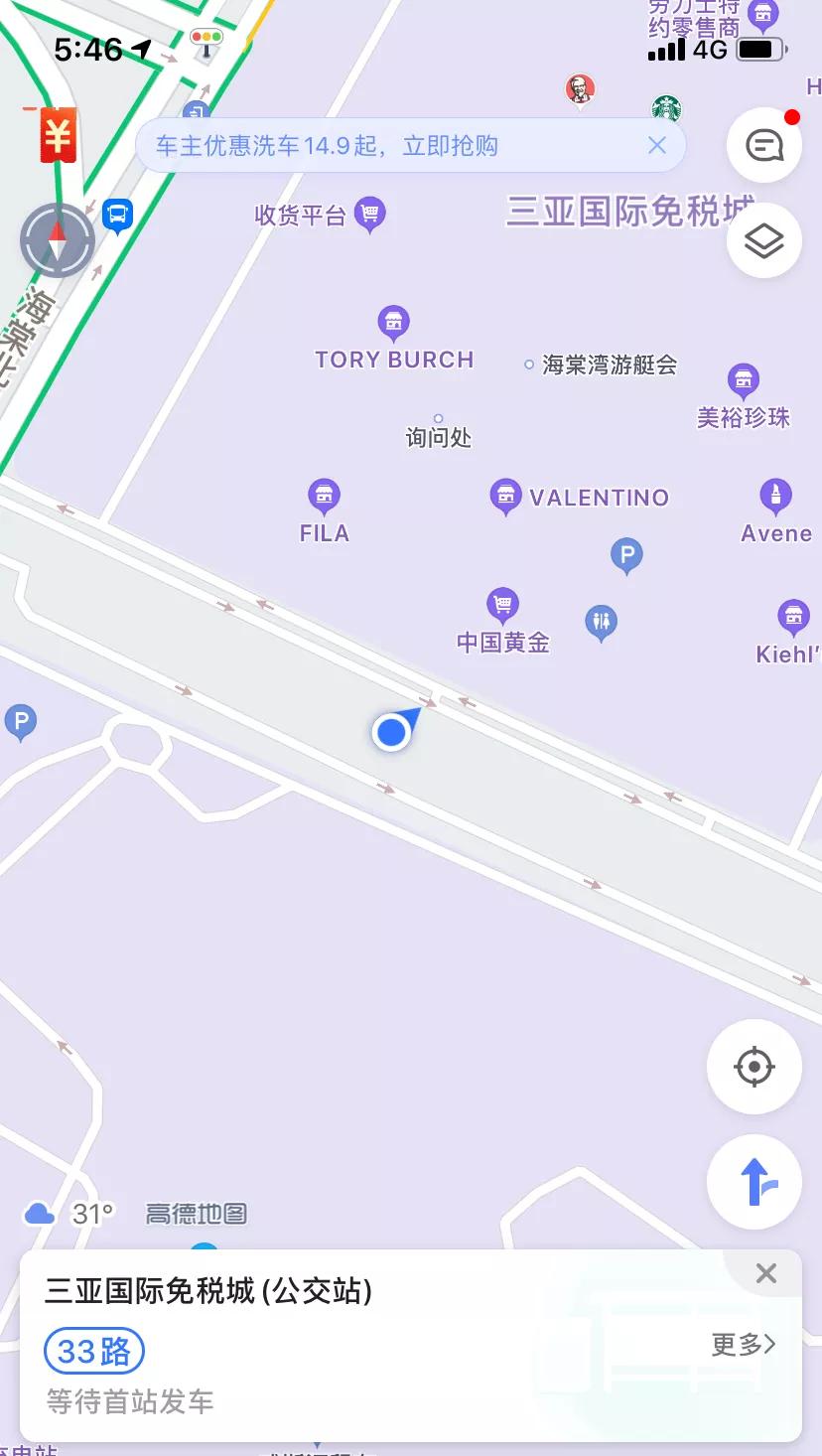Image resolution: width=822 pixels, height=1456 pixels.
Task: Tap the current location arrow icon
Action: pyautogui.click(x=753, y=1067)
